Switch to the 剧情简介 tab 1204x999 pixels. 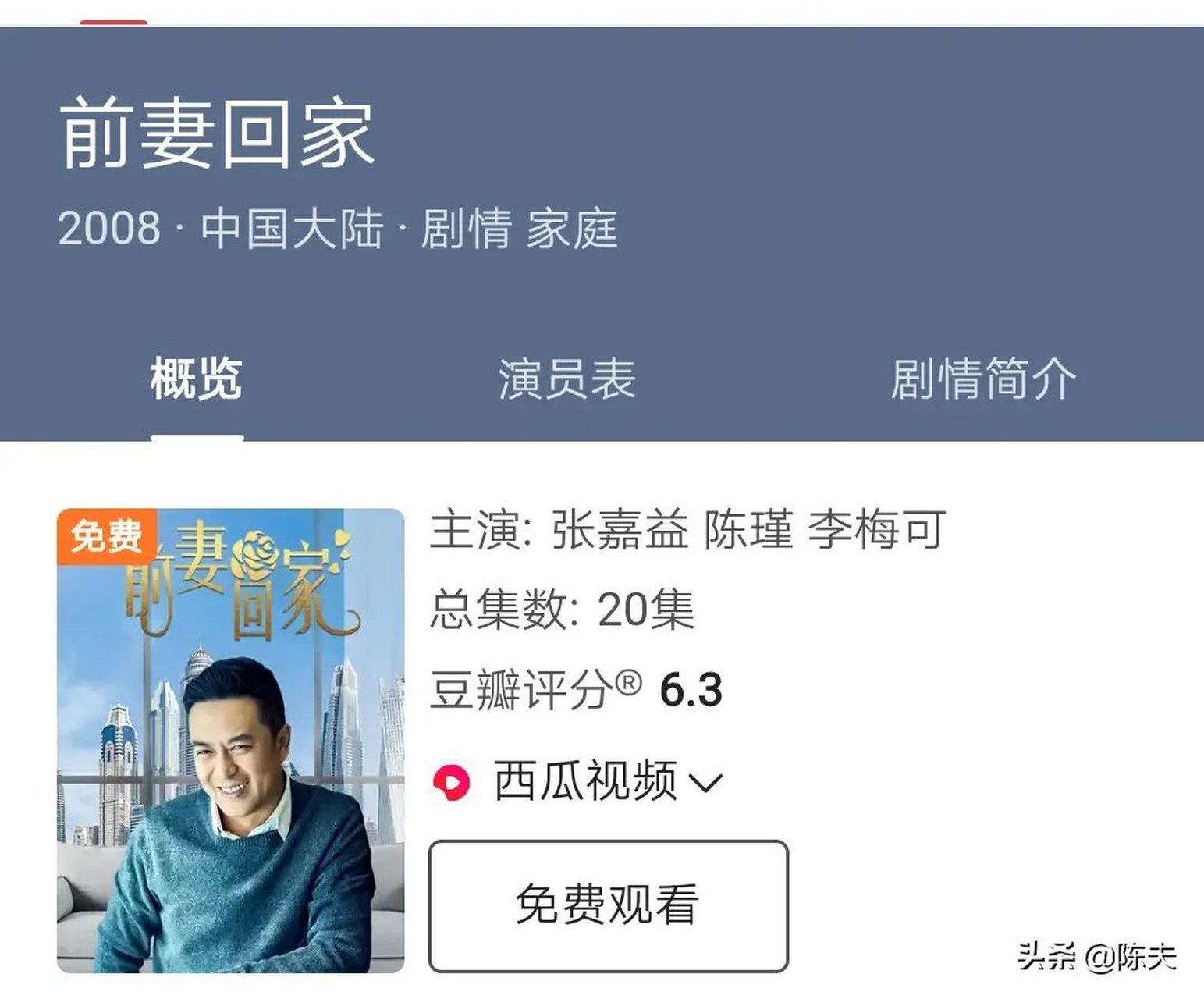(x=983, y=379)
